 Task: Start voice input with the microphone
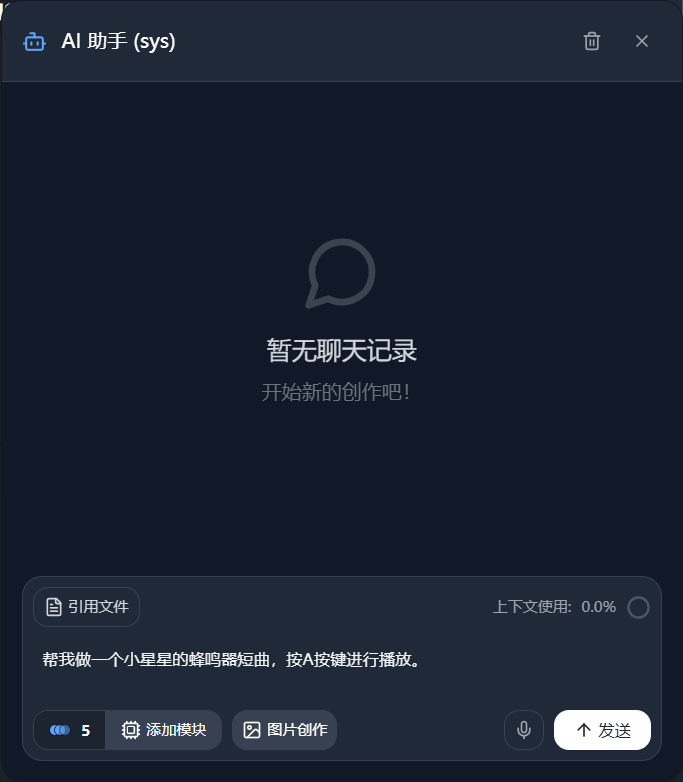pyautogui.click(x=524, y=730)
